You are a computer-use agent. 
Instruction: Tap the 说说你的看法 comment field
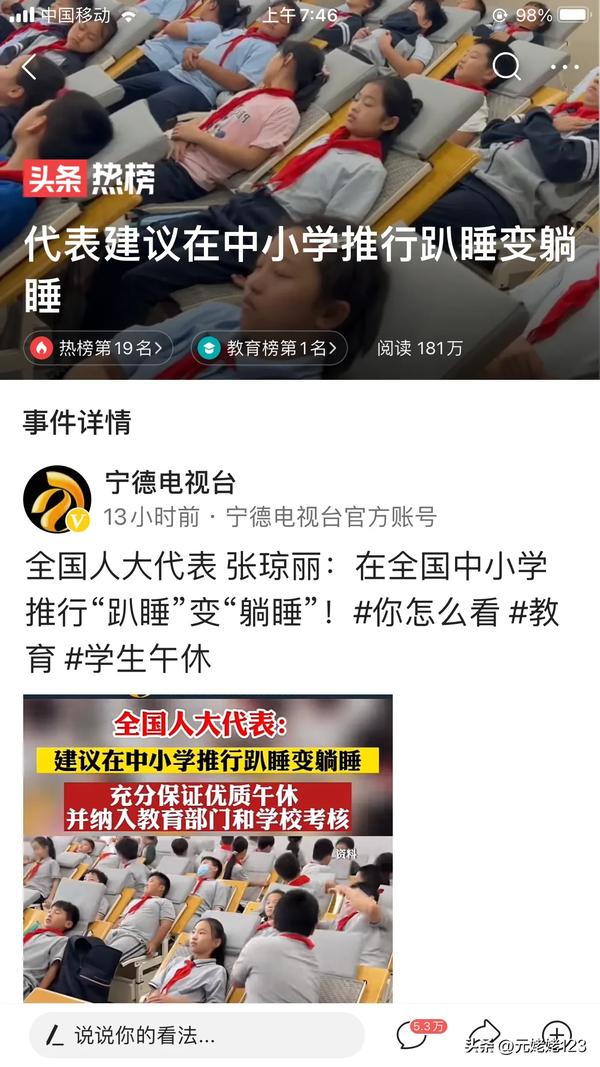coord(196,1036)
